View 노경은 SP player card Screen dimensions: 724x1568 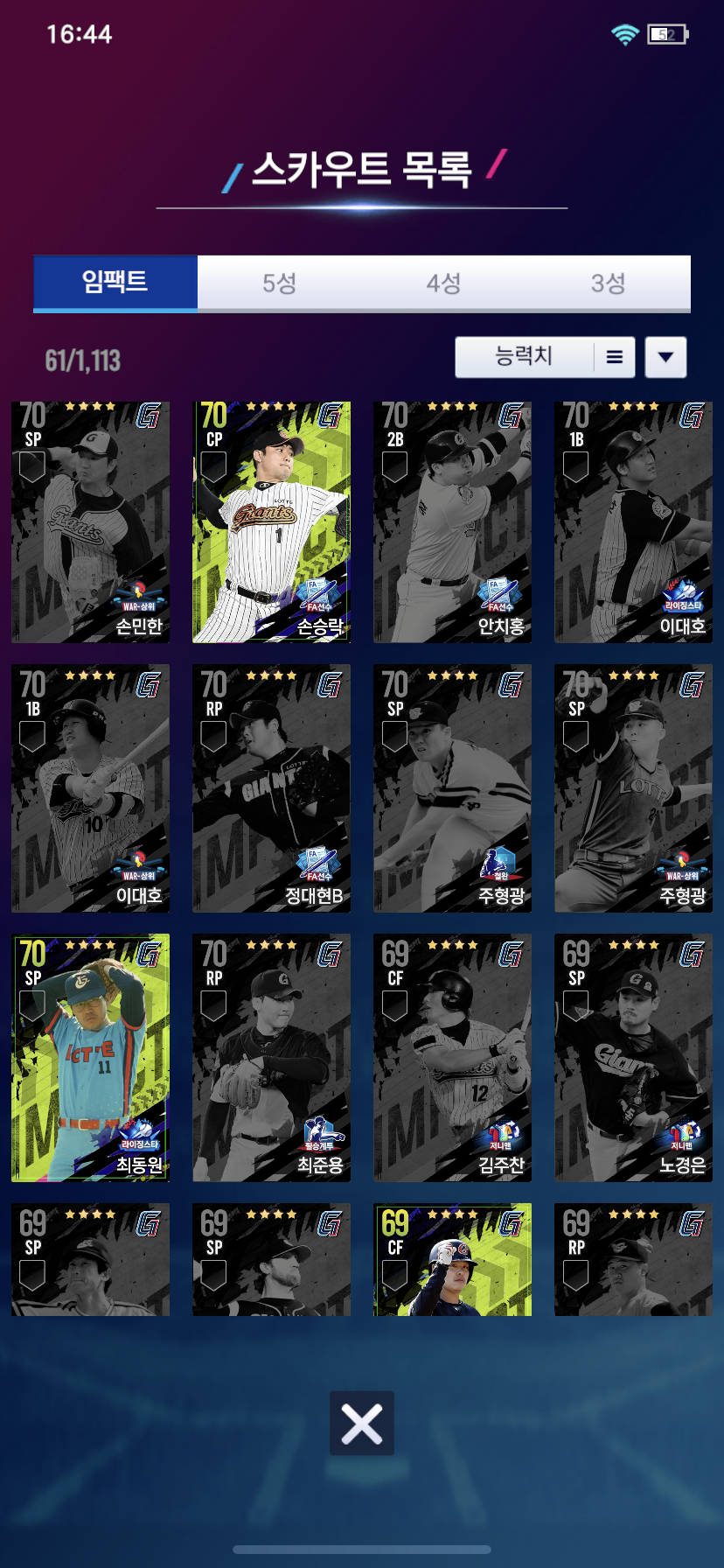(x=633, y=1058)
